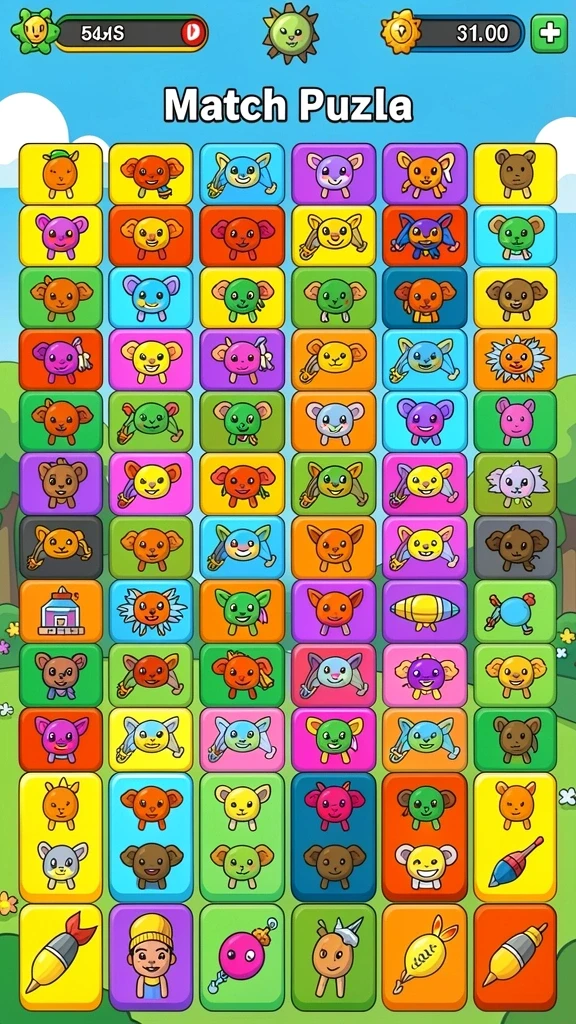This screenshot has height=1024, width=576.
Task: Tap the white fluffy creature on olive tile
Action: pos(515,484)
